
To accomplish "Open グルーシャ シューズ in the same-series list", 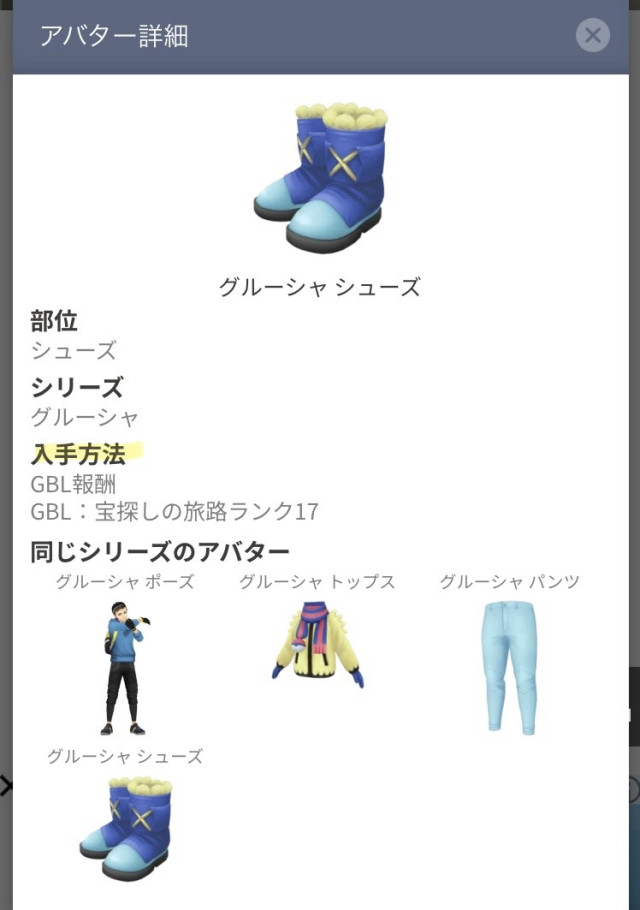I will click(125, 825).
